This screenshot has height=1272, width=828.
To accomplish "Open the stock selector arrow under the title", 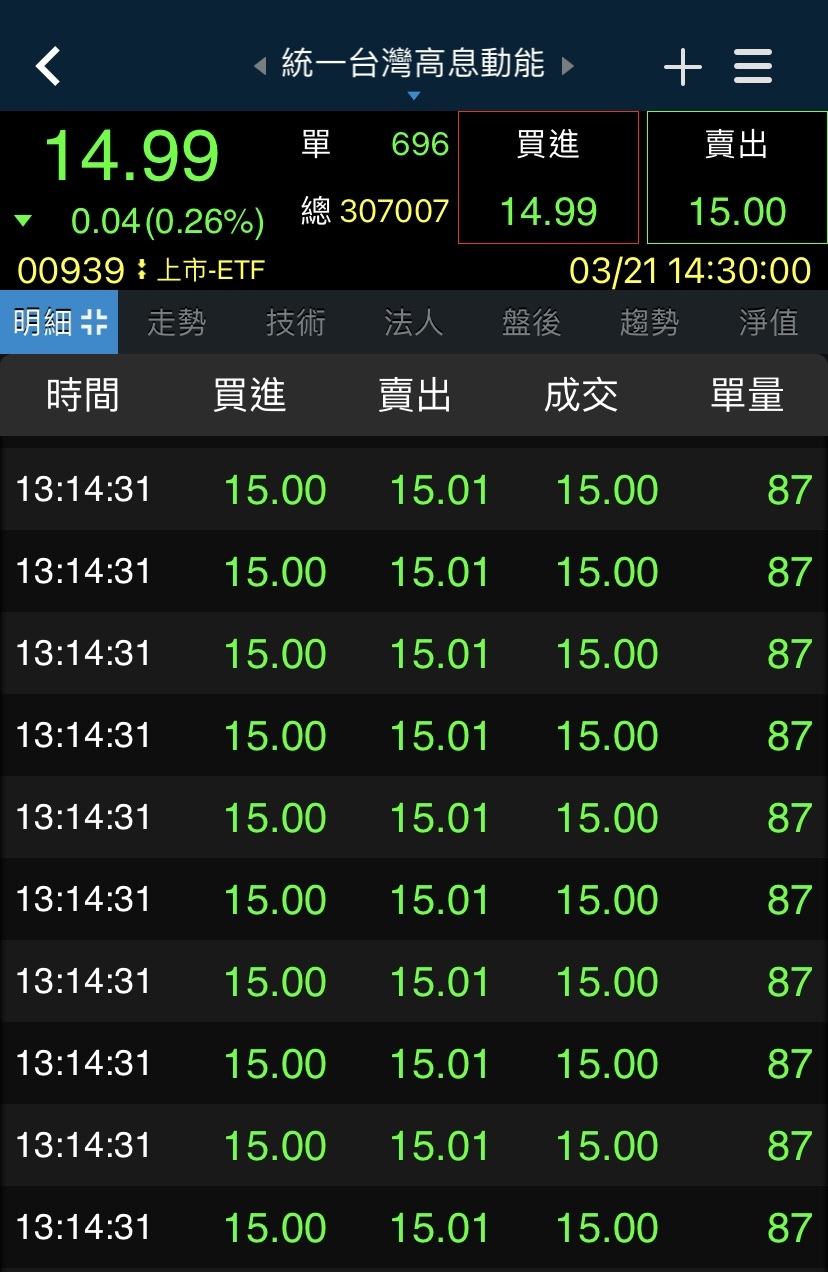I will click(x=413, y=94).
